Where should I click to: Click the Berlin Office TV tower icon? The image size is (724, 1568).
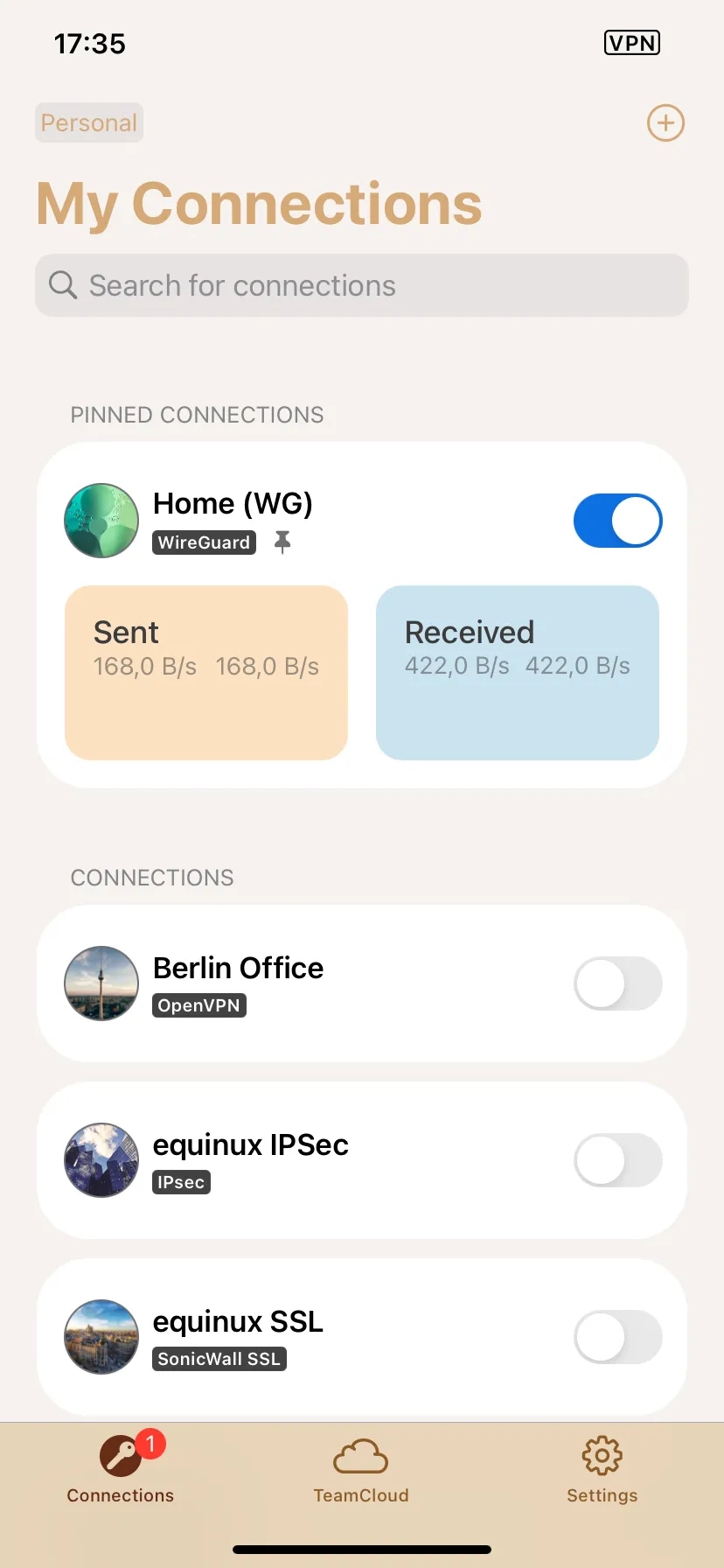[101, 983]
